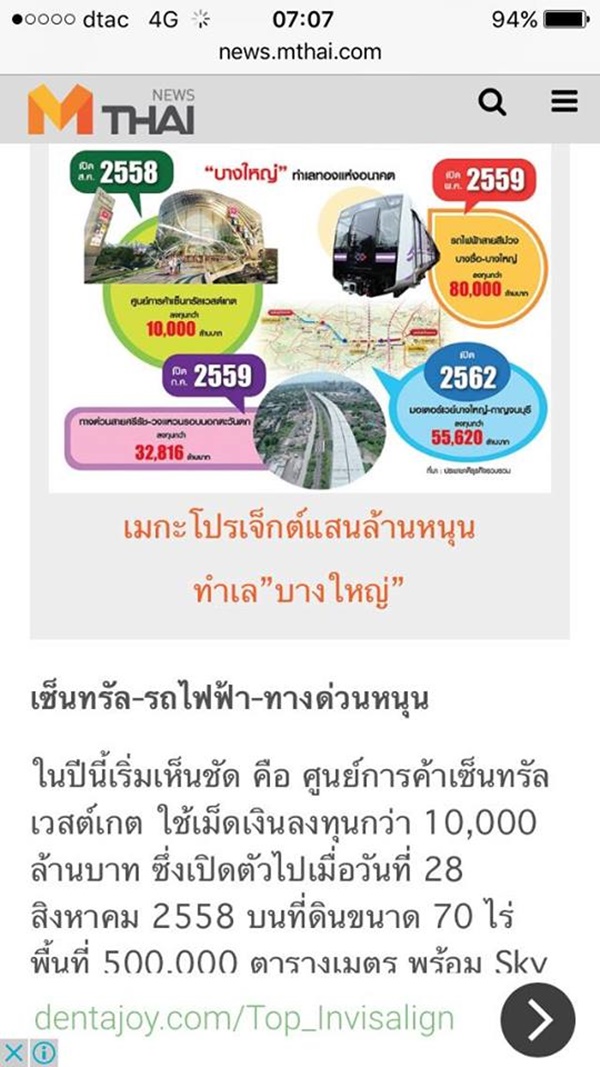Screen dimensions: 600x1067
Task: Go to MThai News homepage logo
Action: tap(111, 109)
